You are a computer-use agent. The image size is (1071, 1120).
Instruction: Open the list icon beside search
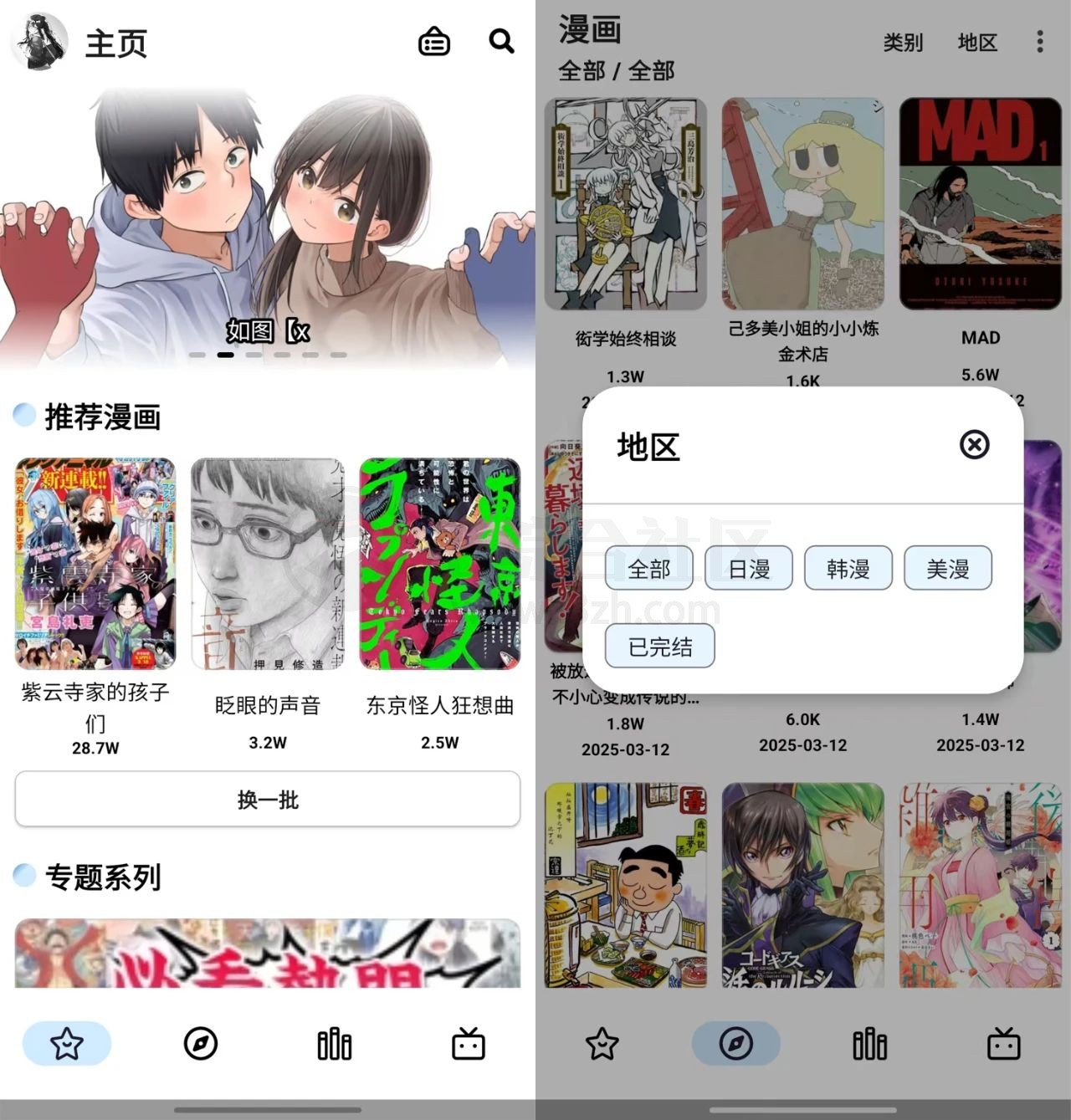(433, 41)
